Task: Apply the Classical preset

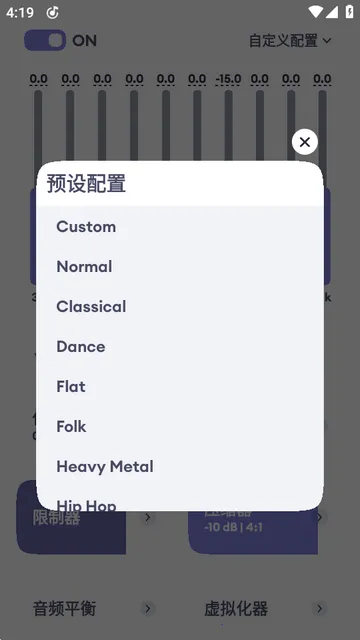Action: tap(180, 307)
